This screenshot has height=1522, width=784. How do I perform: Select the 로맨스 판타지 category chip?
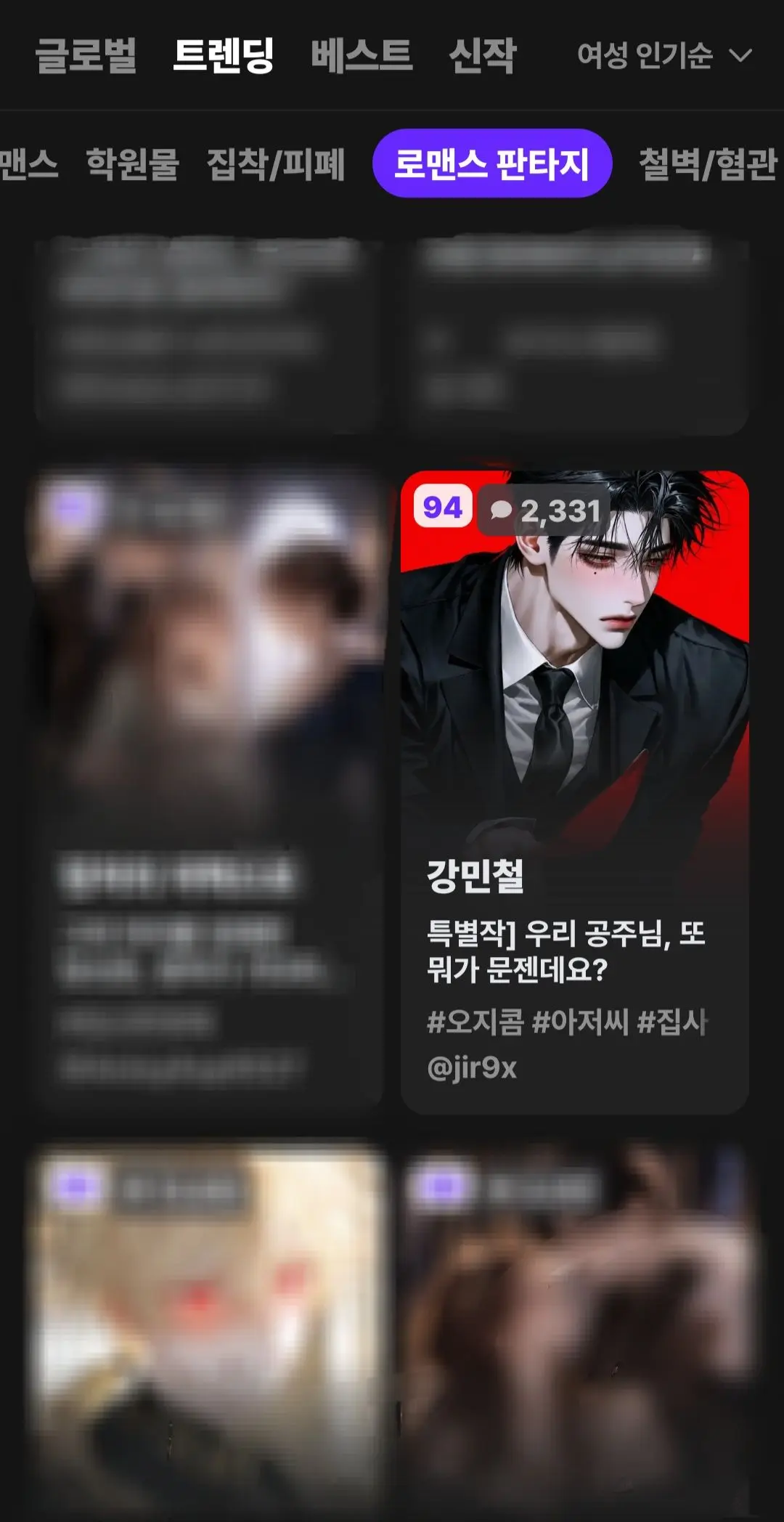click(x=492, y=163)
